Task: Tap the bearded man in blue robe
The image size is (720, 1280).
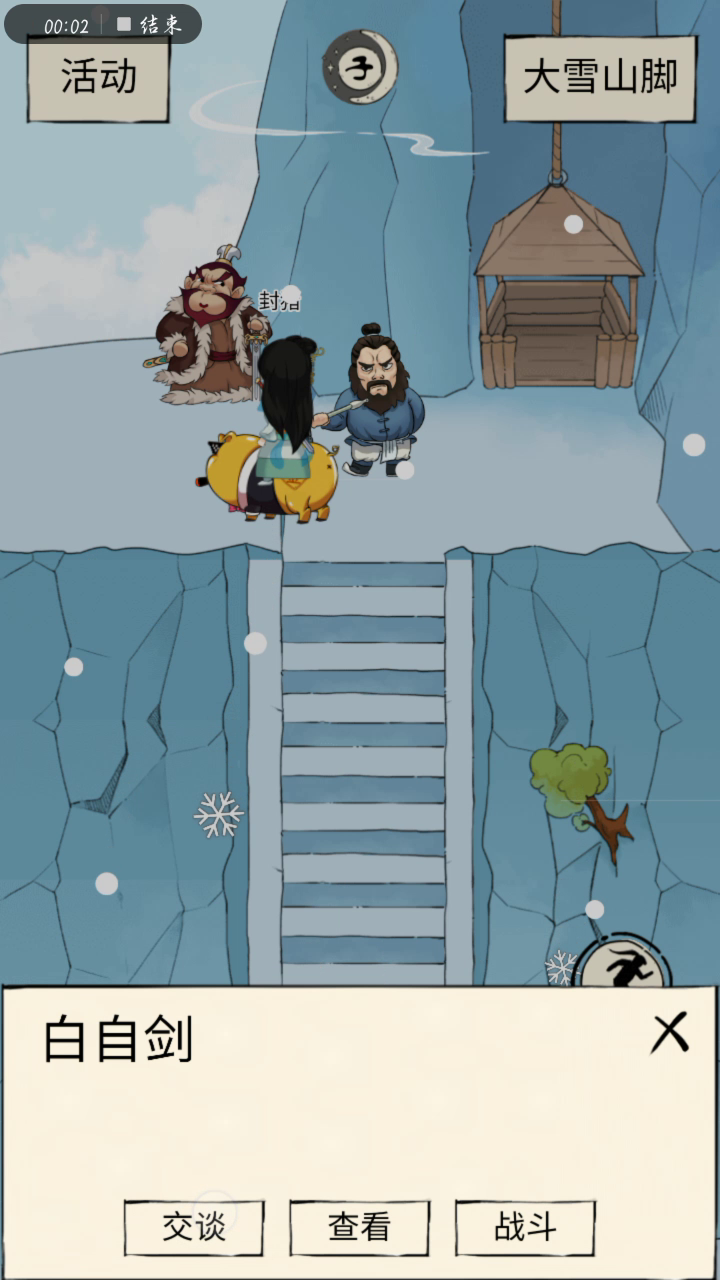Action: pyautogui.click(x=378, y=400)
